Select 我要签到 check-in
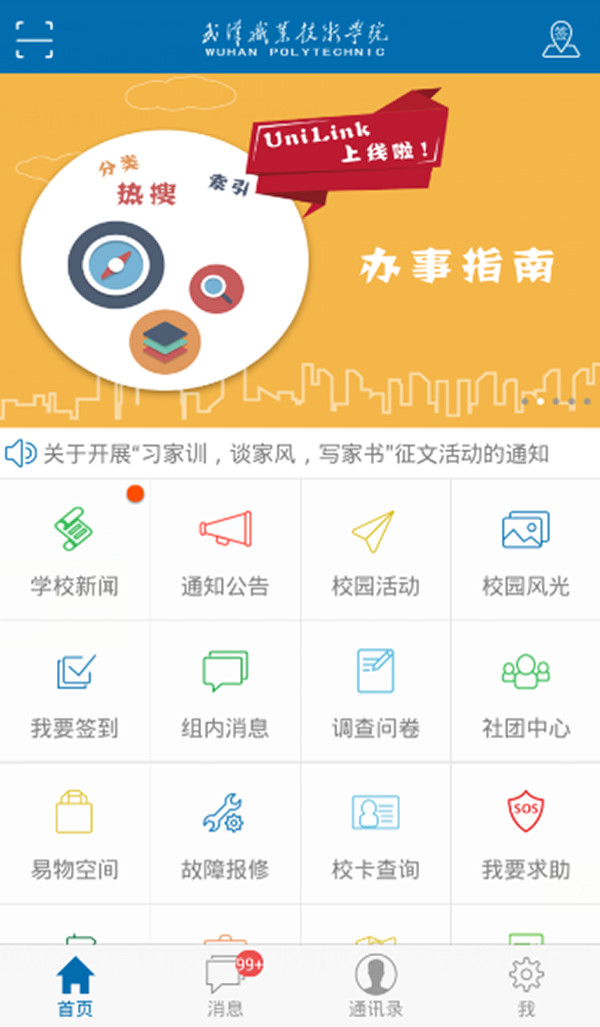The height and width of the screenshot is (1027, 600). 74,692
